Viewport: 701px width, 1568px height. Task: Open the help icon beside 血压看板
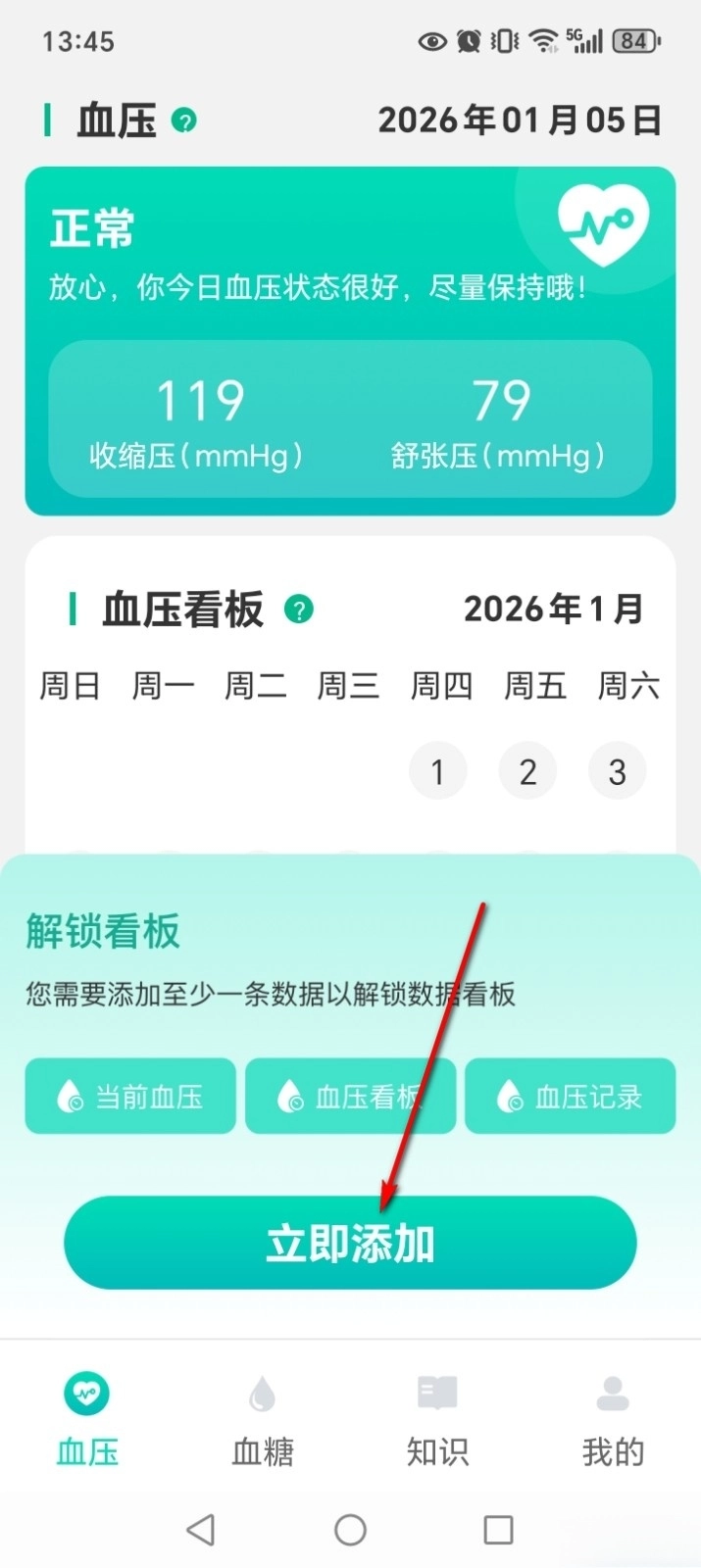pyautogui.click(x=299, y=610)
